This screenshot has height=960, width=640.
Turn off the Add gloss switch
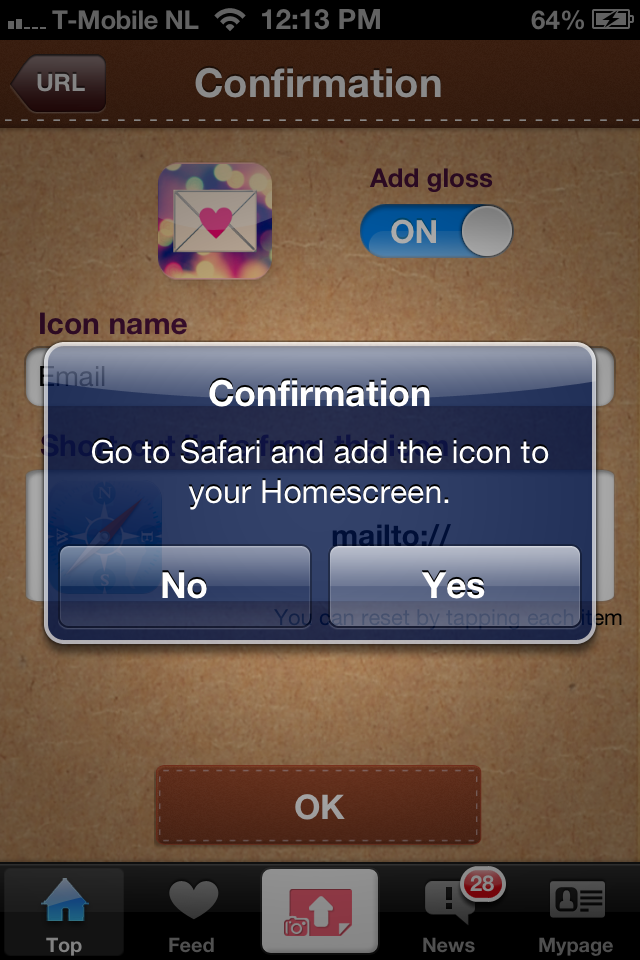[x=436, y=231]
